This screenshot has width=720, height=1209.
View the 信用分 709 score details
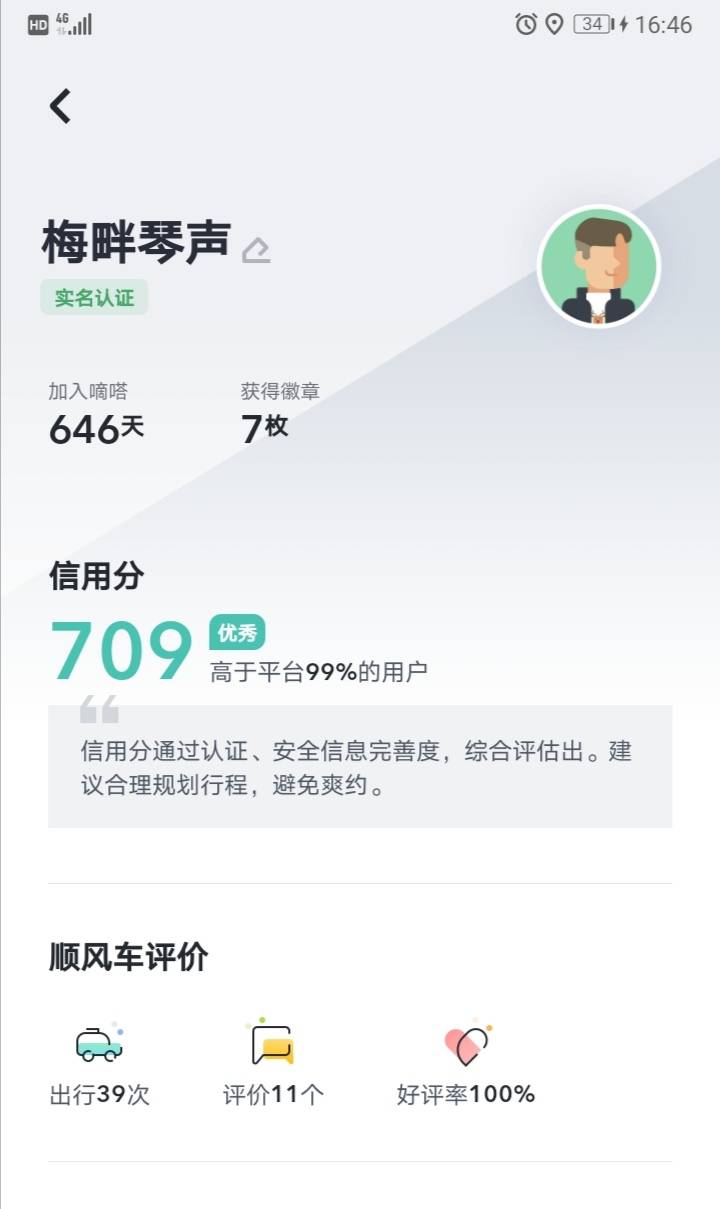click(x=121, y=651)
